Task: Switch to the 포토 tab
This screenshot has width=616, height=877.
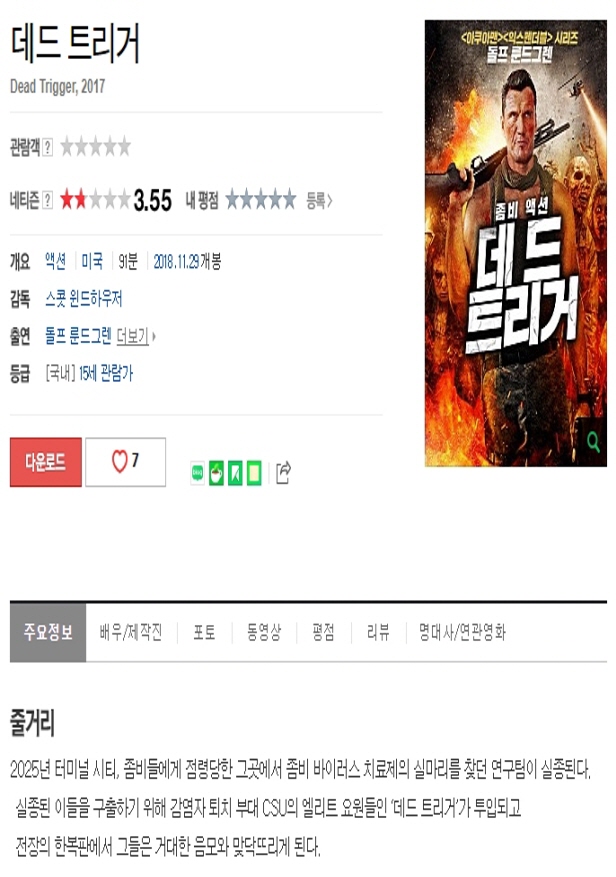Action: tap(204, 633)
